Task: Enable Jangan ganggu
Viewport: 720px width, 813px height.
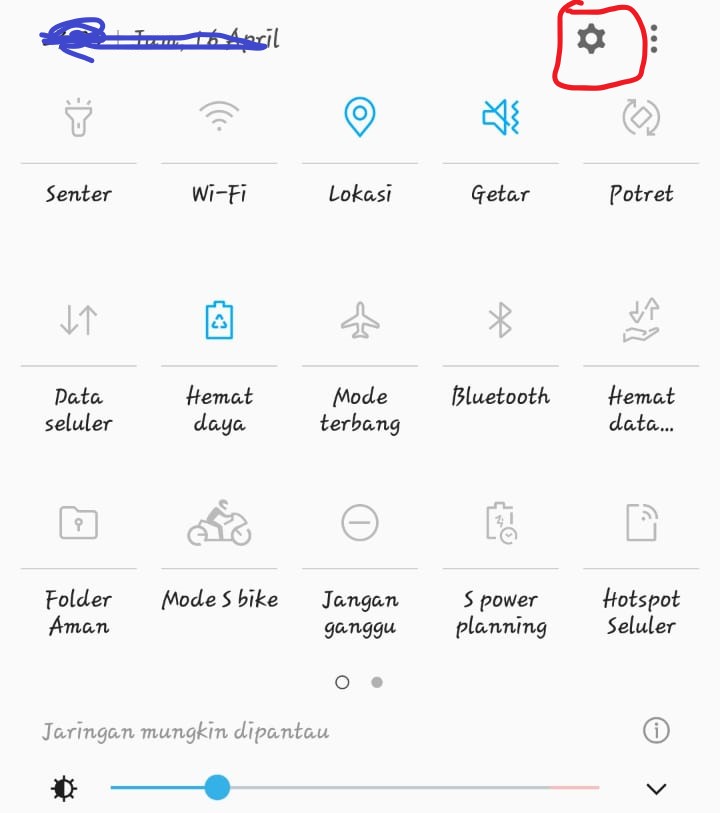Action: click(x=359, y=523)
